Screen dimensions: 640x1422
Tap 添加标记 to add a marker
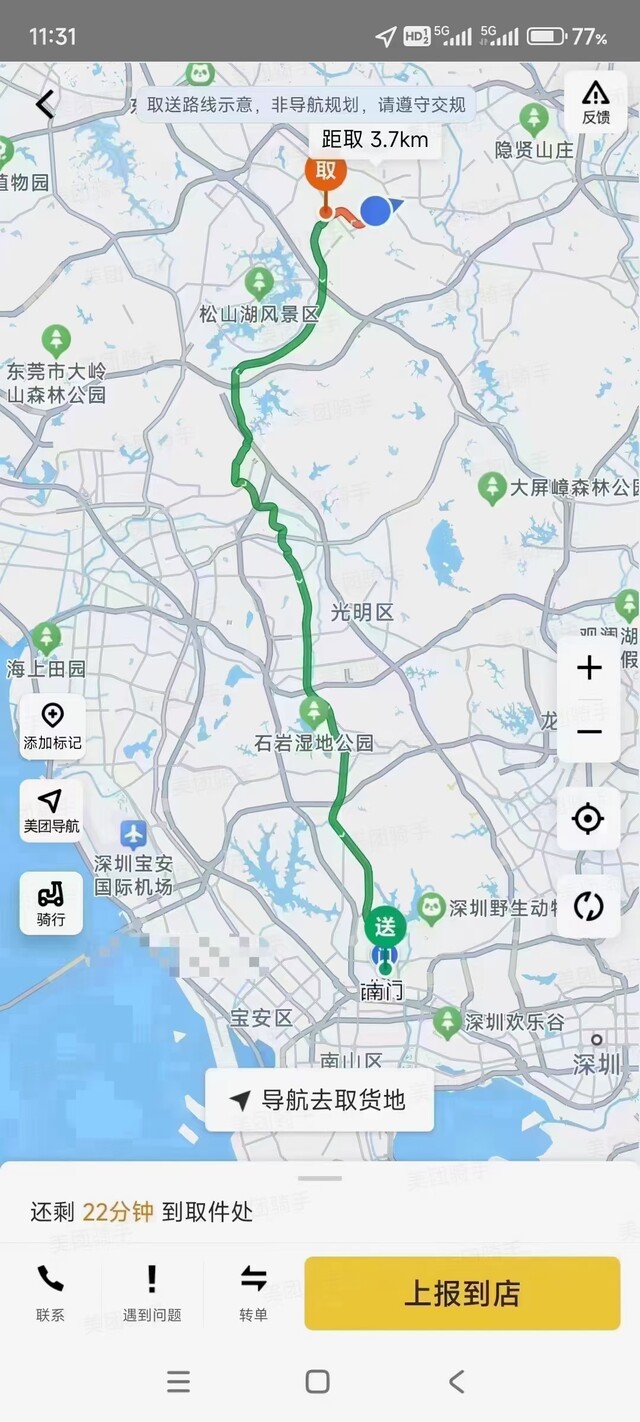click(x=52, y=727)
